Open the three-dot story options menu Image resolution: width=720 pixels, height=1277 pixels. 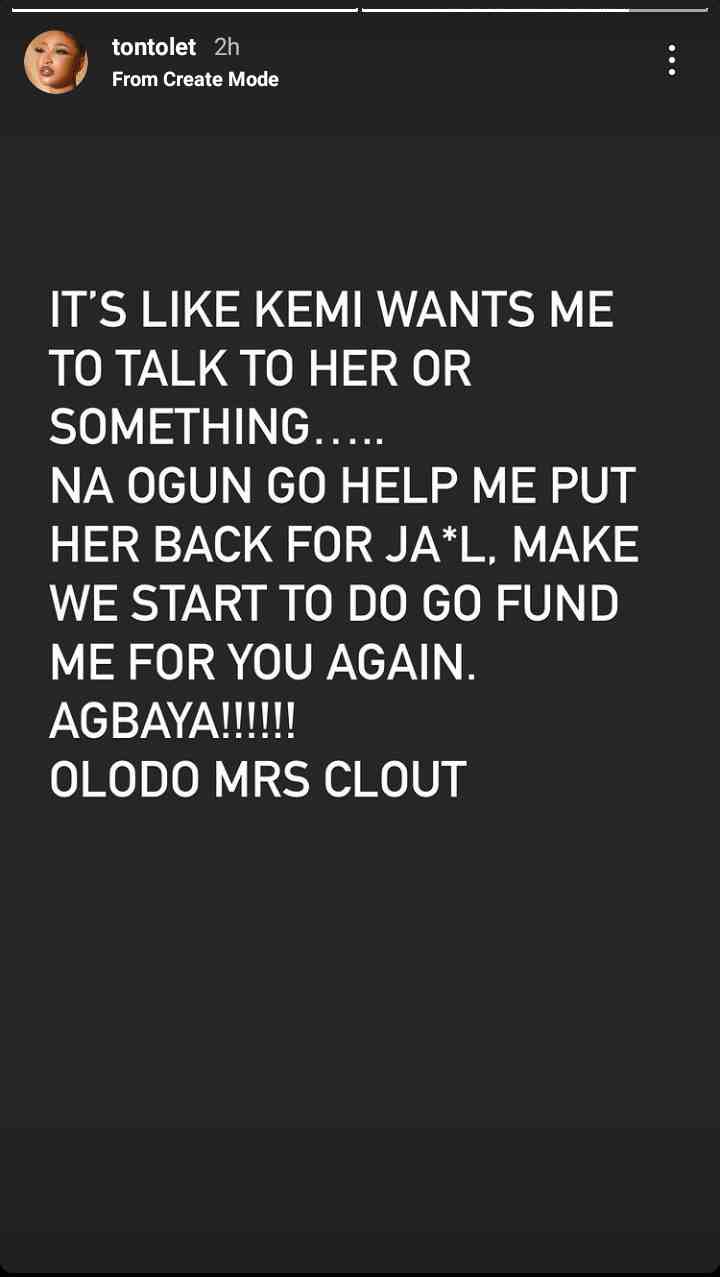coord(672,60)
